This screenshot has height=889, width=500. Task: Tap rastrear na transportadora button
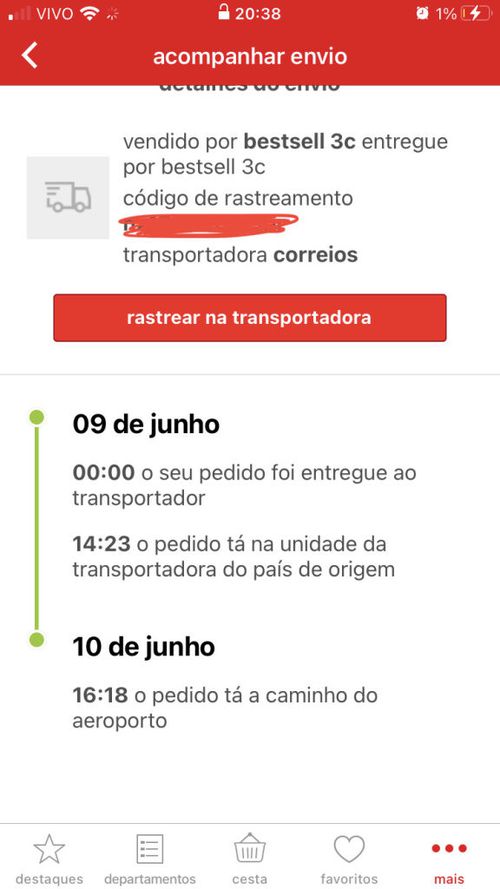tap(249, 318)
